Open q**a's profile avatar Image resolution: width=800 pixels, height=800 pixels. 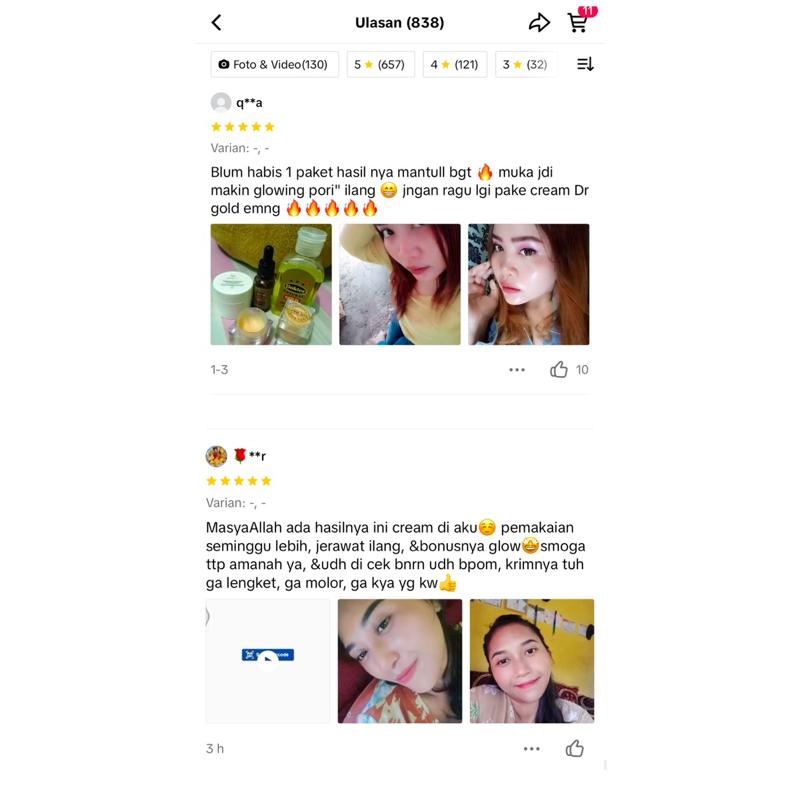pyautogui.click(x=221, y=102)
